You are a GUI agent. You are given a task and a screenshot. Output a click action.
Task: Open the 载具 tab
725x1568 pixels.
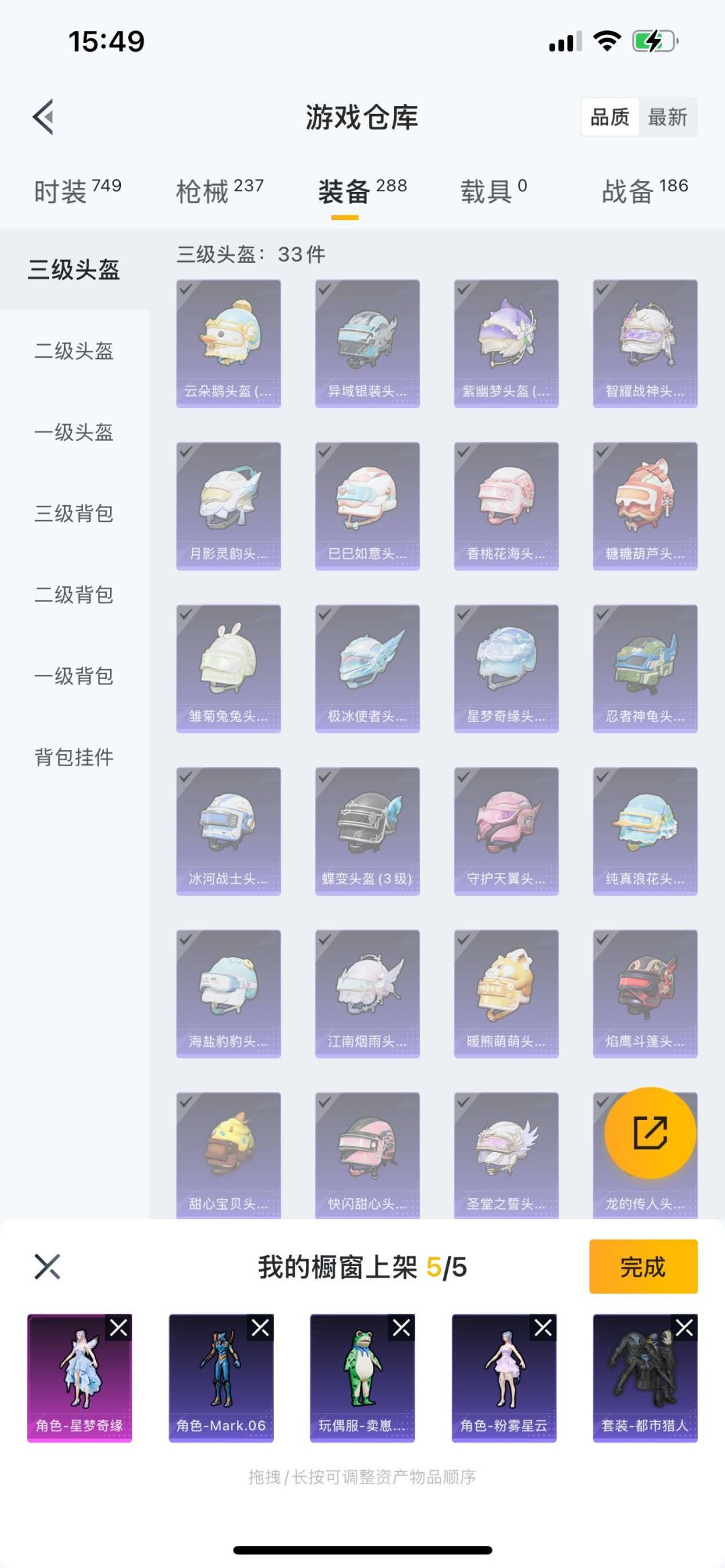493,191
